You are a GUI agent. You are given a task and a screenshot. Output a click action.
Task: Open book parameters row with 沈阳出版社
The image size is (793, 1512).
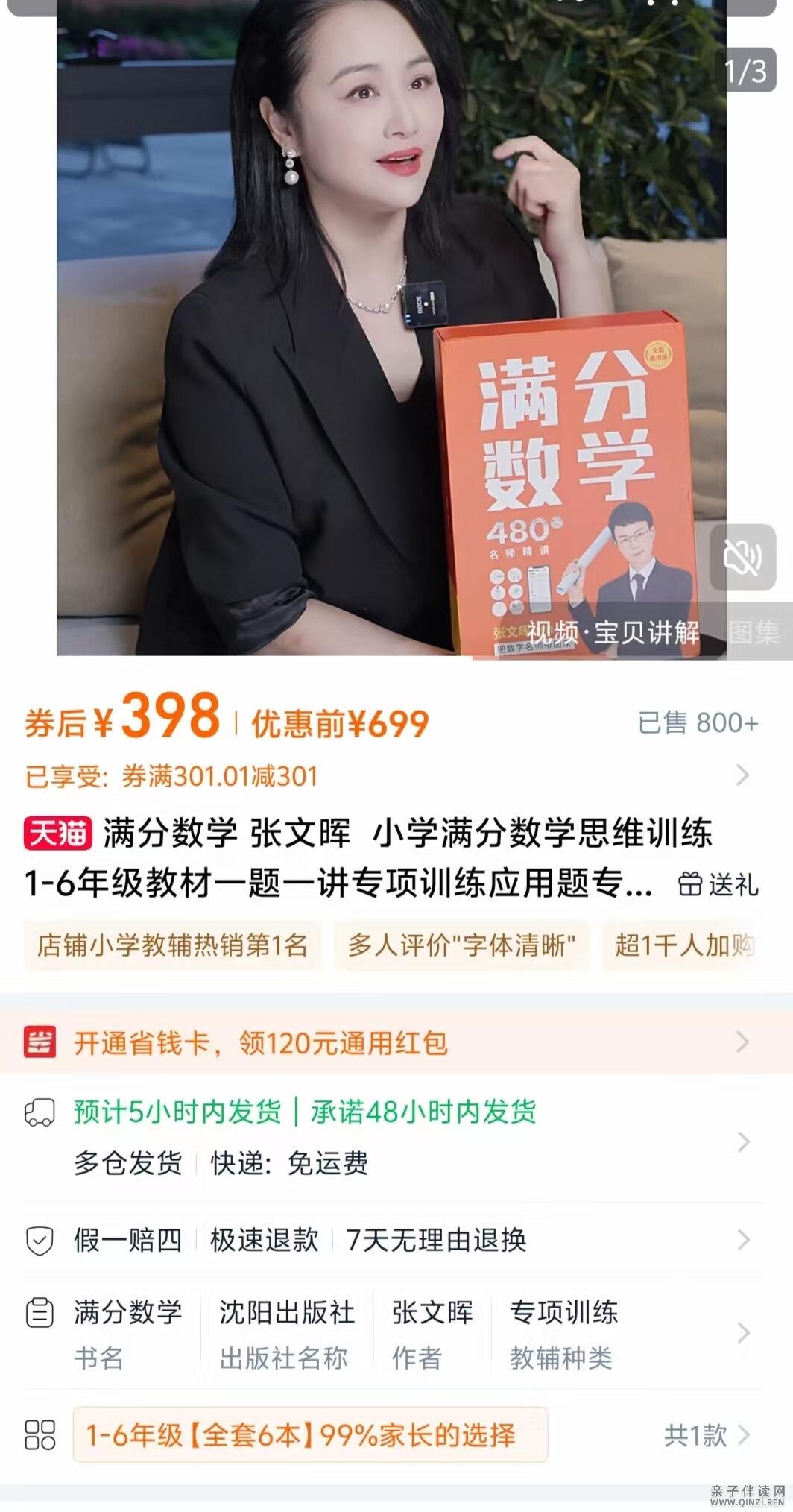click(x=388, y=1333)
